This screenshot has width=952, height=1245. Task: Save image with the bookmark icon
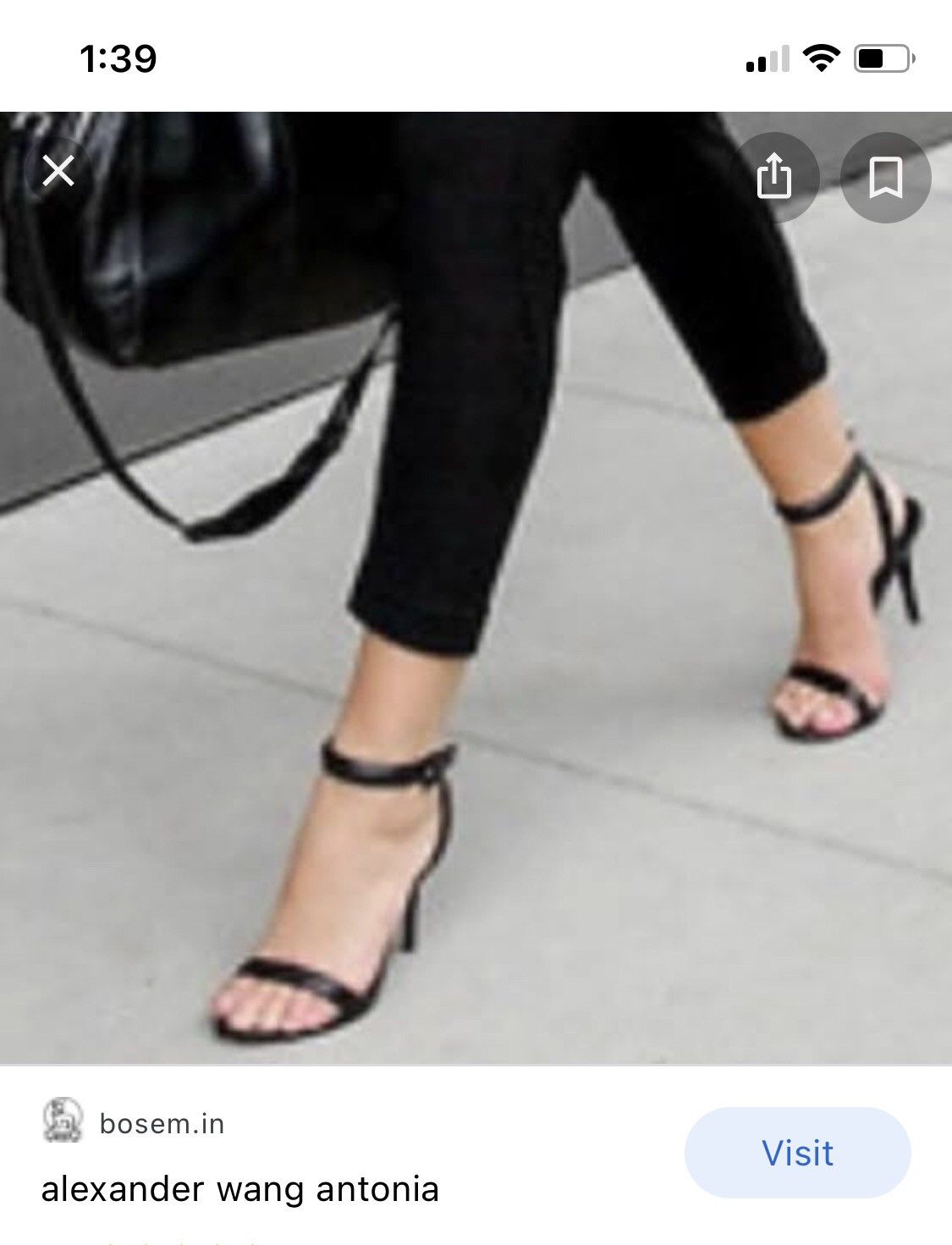885,178
